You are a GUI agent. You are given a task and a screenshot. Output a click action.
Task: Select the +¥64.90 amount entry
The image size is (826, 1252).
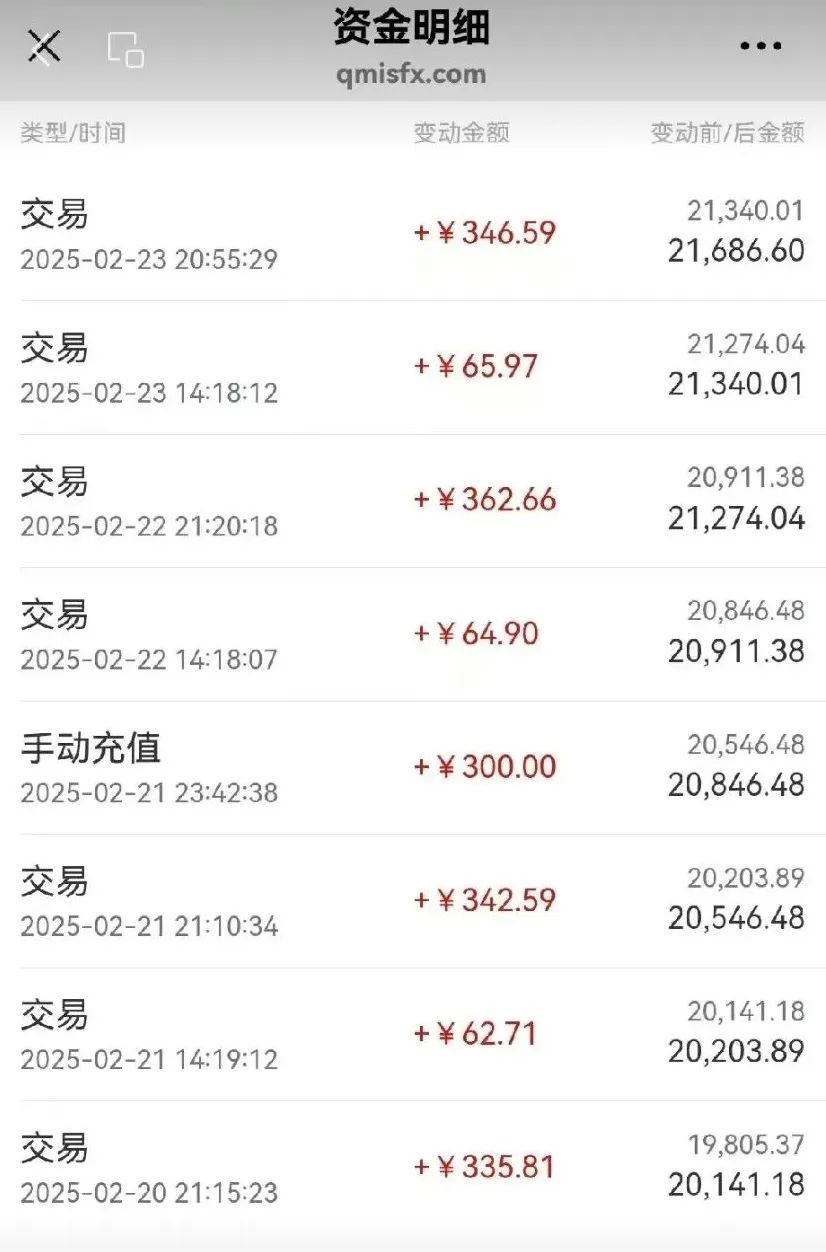pos(486,632)
